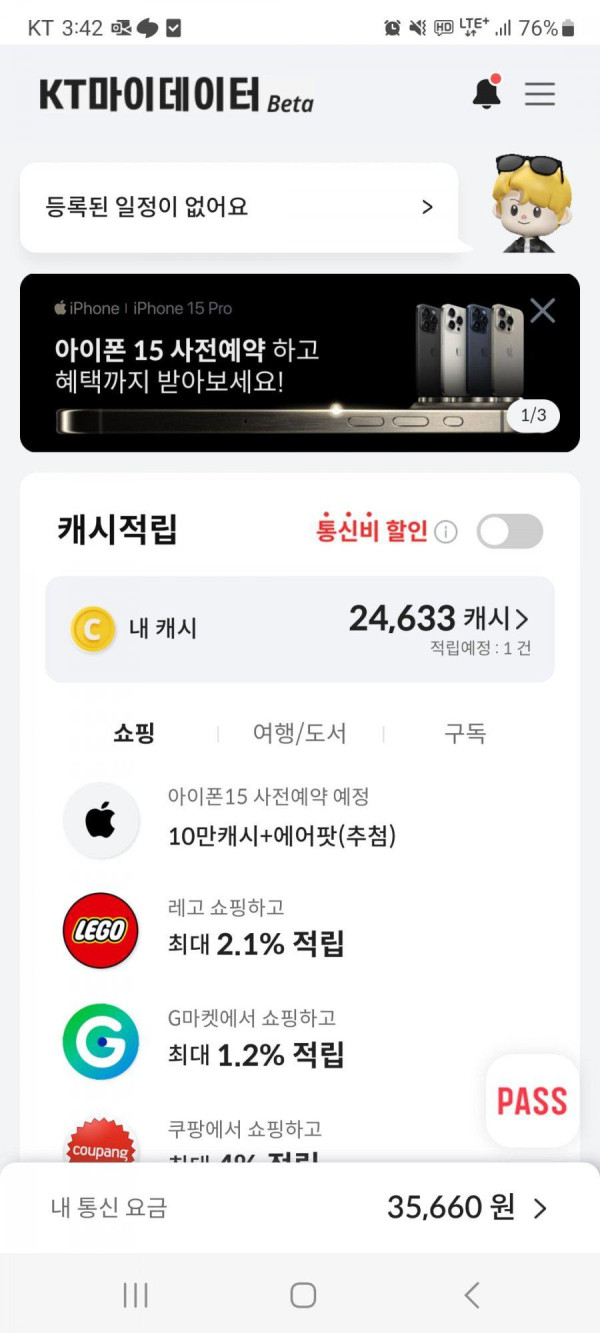Viewport: 600px width, 1333px height.
Task: Switch to the 구독 tab
Action: (x=465, y=733)
